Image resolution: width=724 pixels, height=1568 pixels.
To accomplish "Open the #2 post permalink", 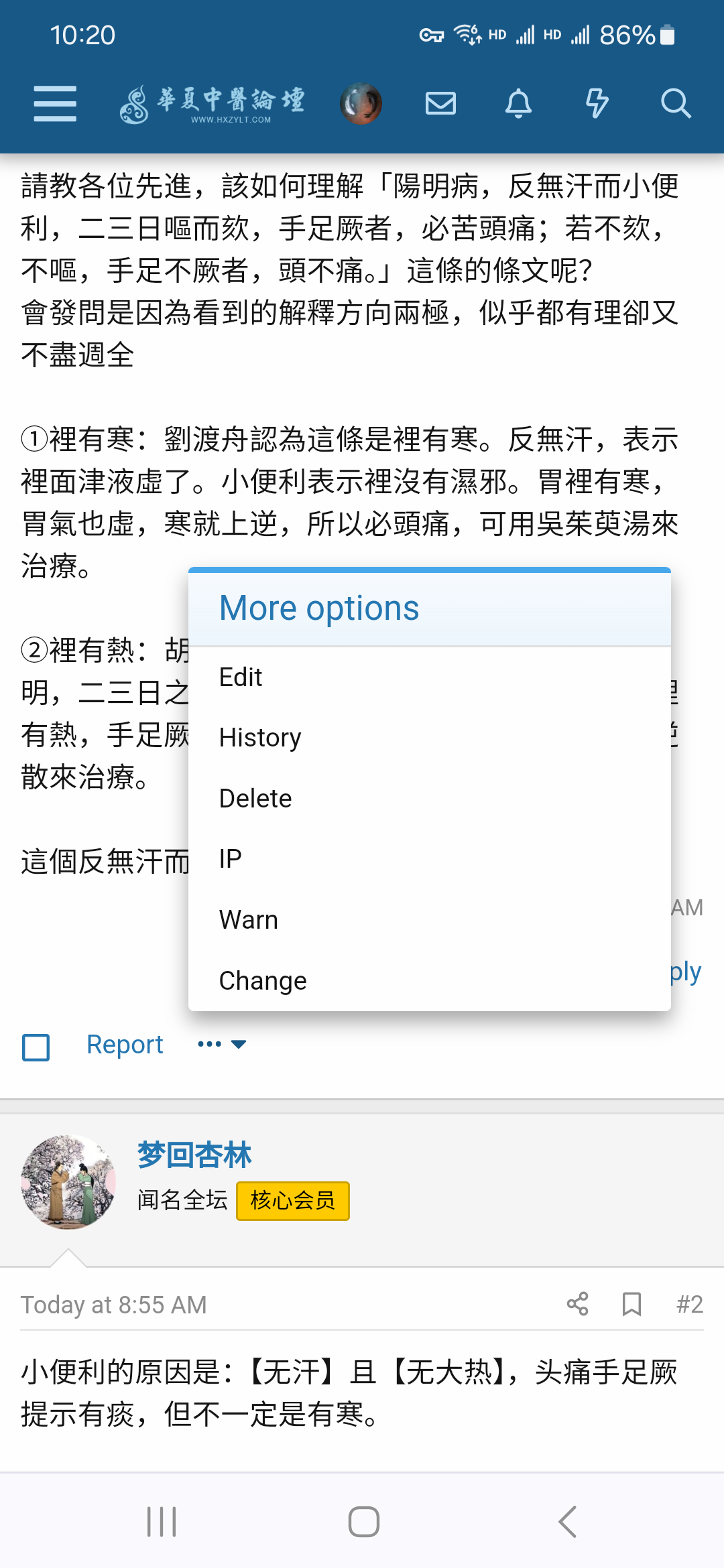I will pos(690,1304).
